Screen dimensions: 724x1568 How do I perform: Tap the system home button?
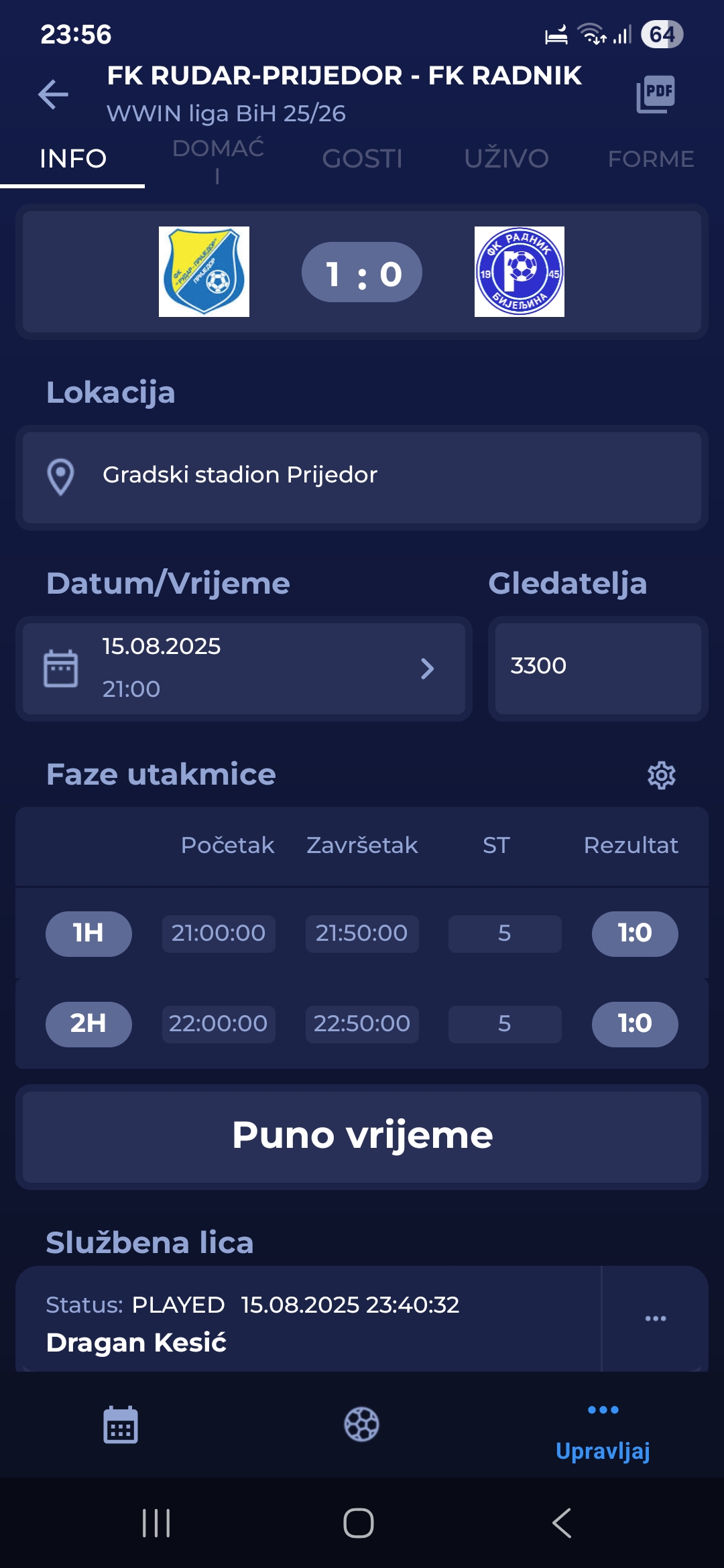click(x=359, y=1523)
